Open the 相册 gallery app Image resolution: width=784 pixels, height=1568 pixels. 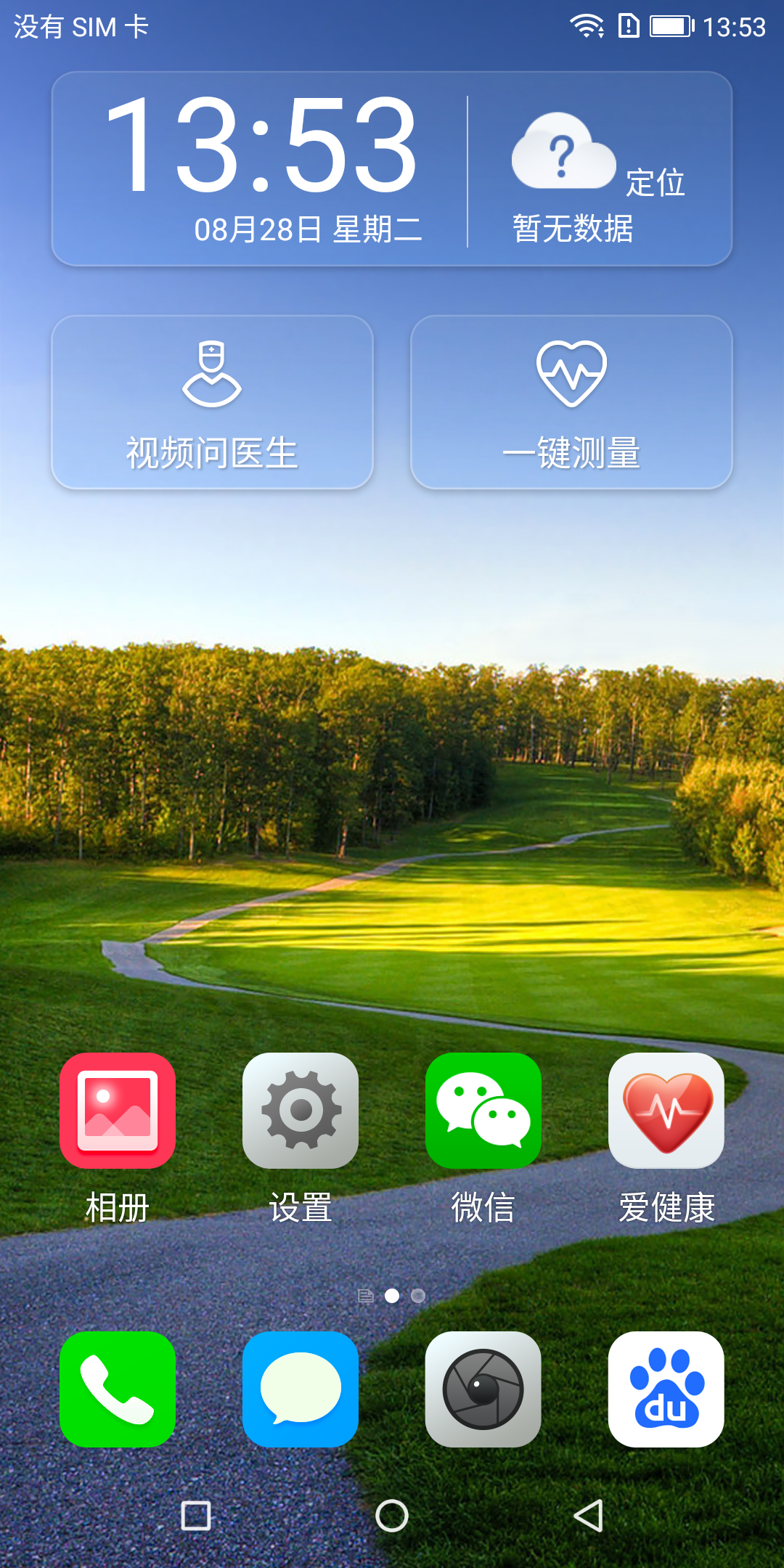pos(118,1111)
